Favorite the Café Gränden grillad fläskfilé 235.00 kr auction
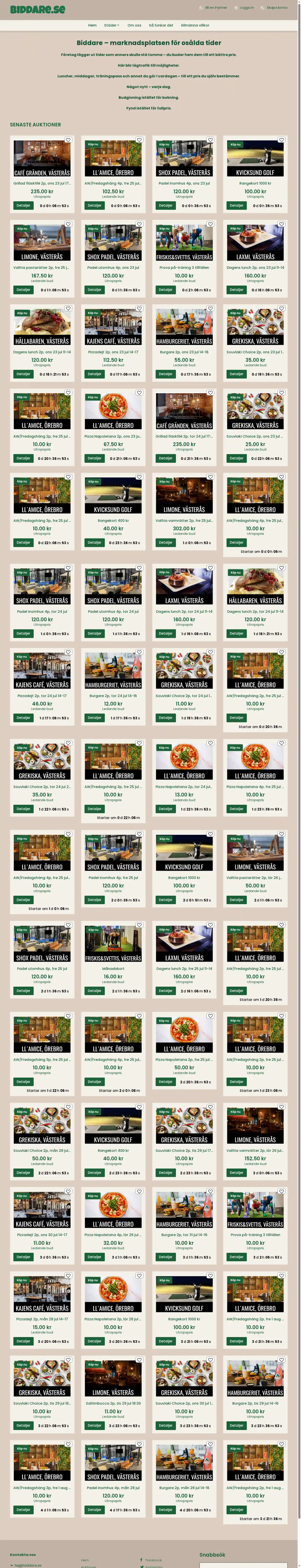The height and width of the screenshot is (1568, 301). [x=68, y=140]
